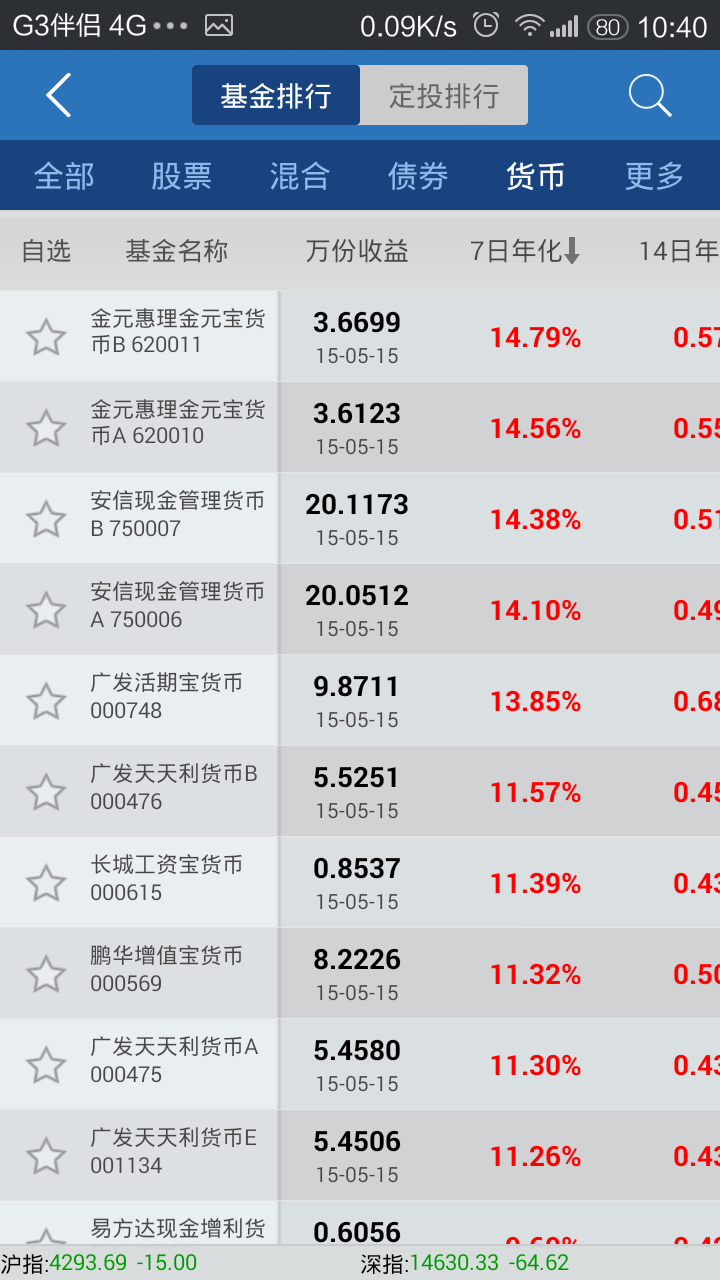Sort by 7日年化 column header
720x1280 pixels.
point(525,251)
